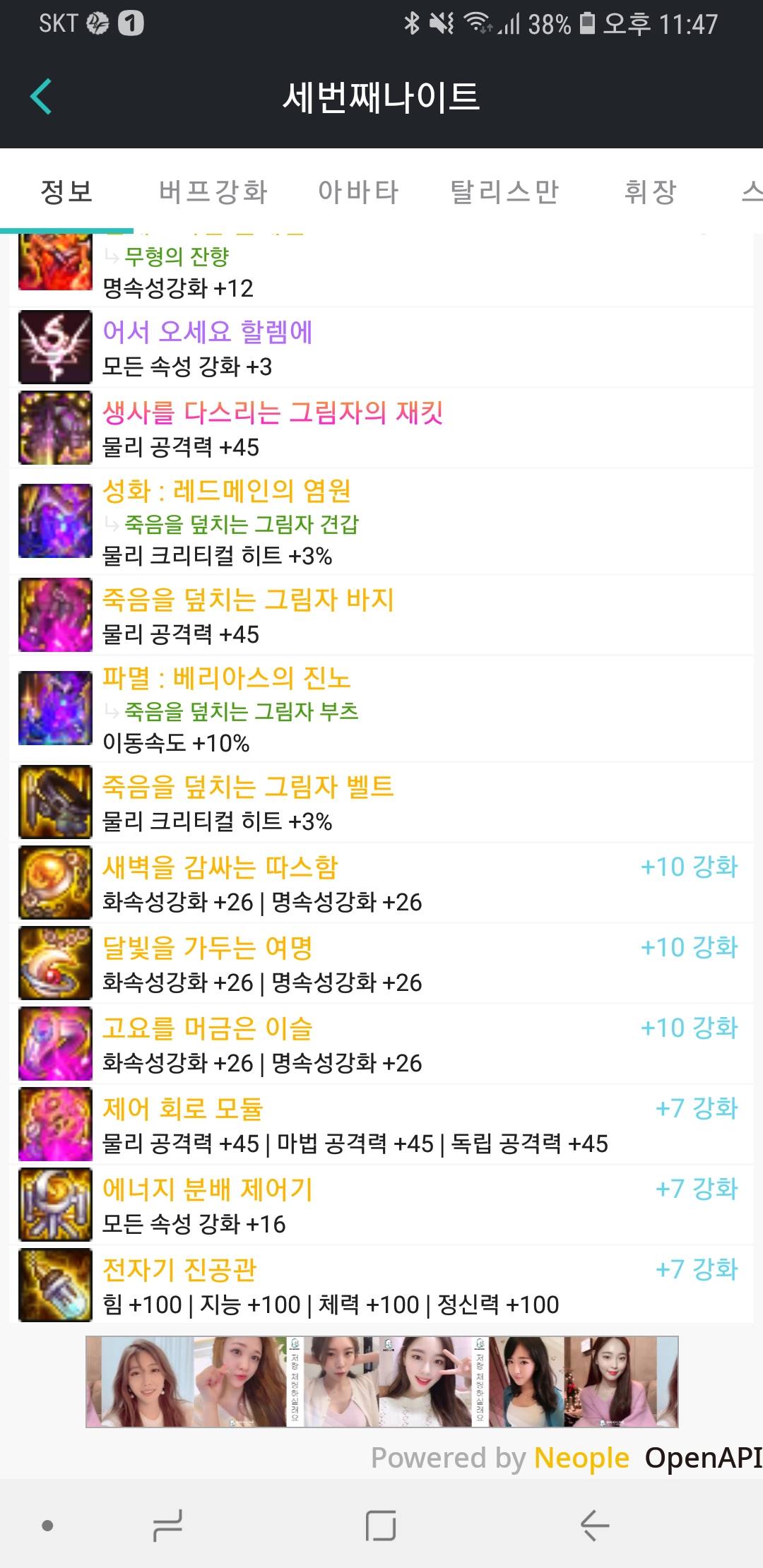763x1568 pixels.
Task: Open 고요를 머금은 이슬 item
Action: point(208,1028)
